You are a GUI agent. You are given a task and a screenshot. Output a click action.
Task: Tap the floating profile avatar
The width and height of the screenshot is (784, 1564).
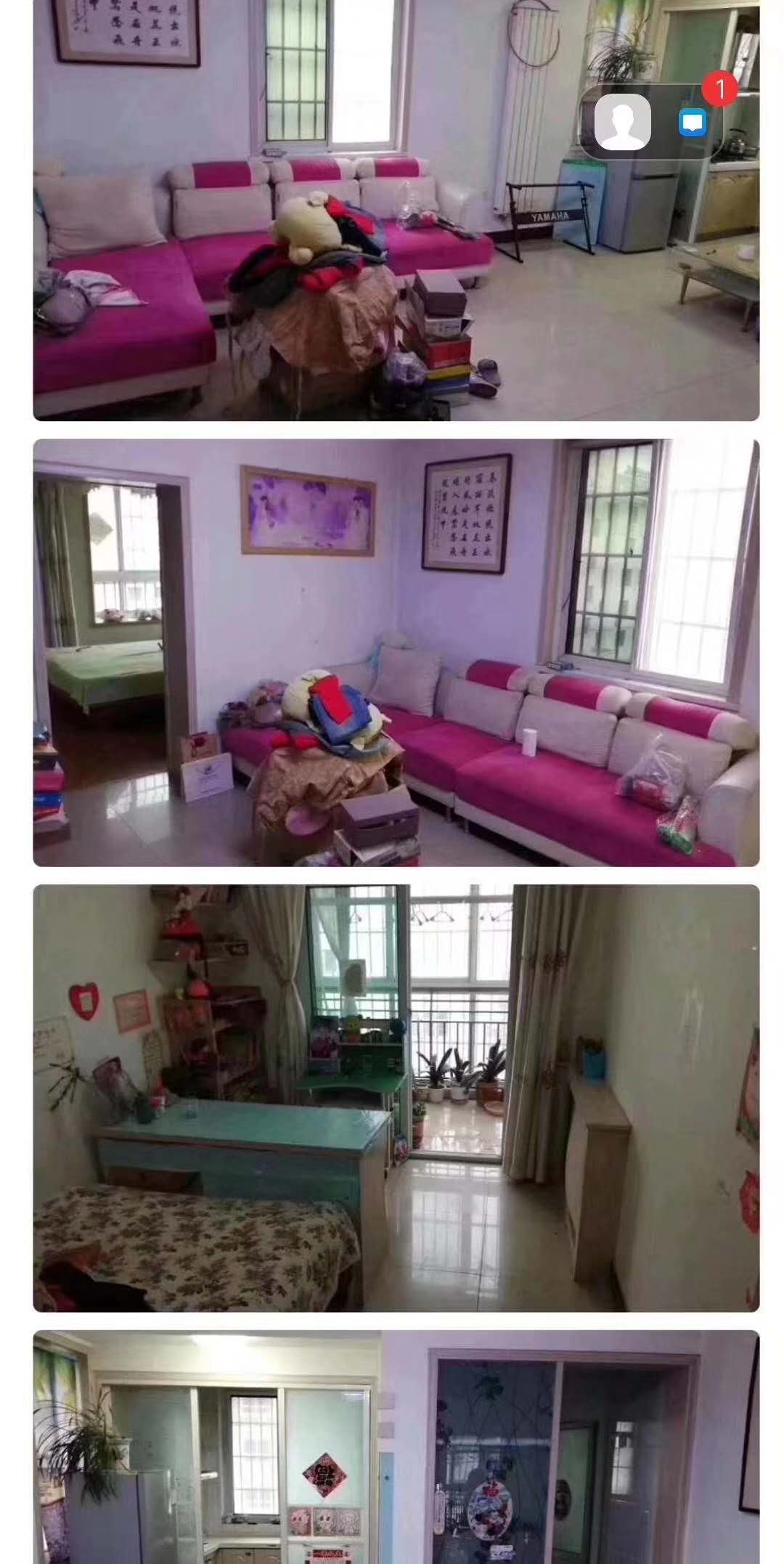click(622, 122)
